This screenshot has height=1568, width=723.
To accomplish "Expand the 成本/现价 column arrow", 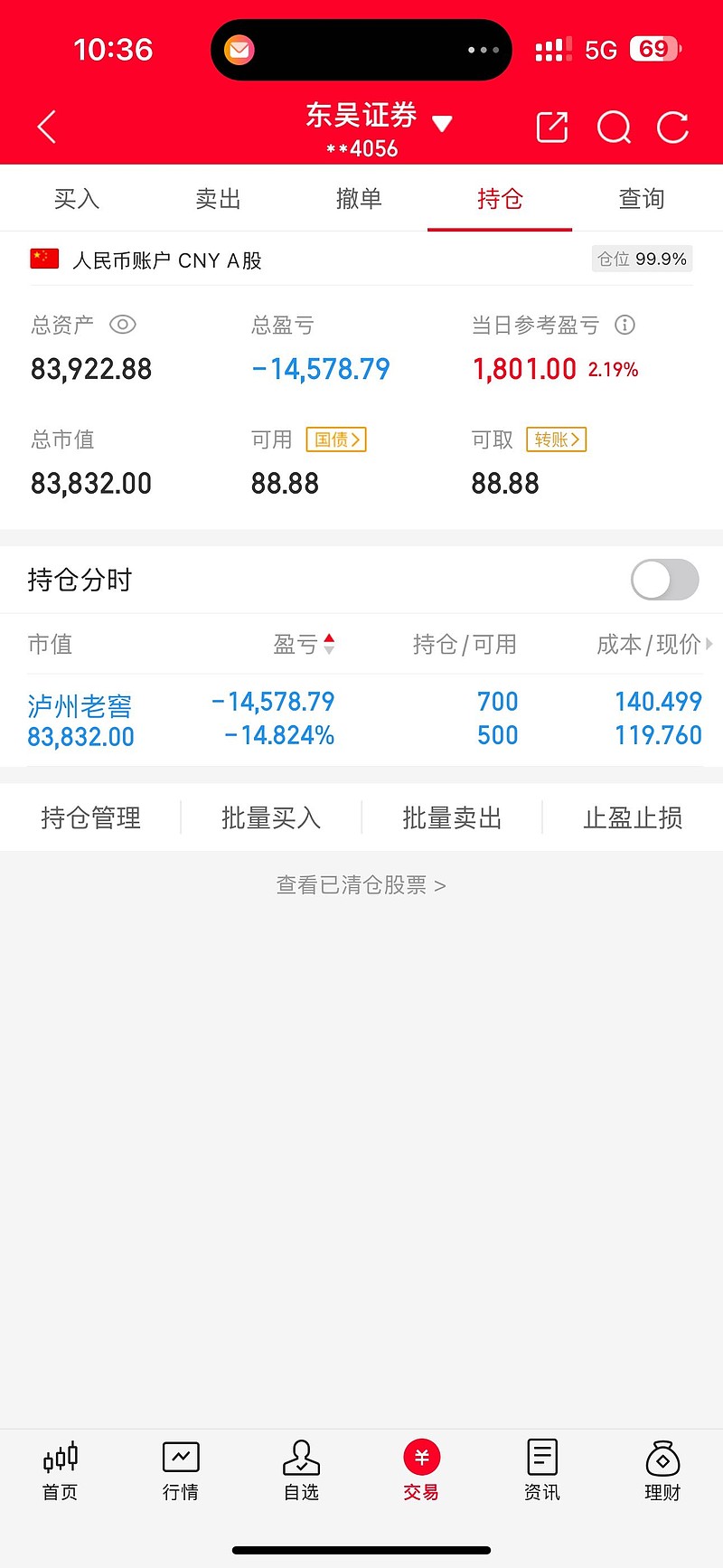I will click(x=710, y=644).
